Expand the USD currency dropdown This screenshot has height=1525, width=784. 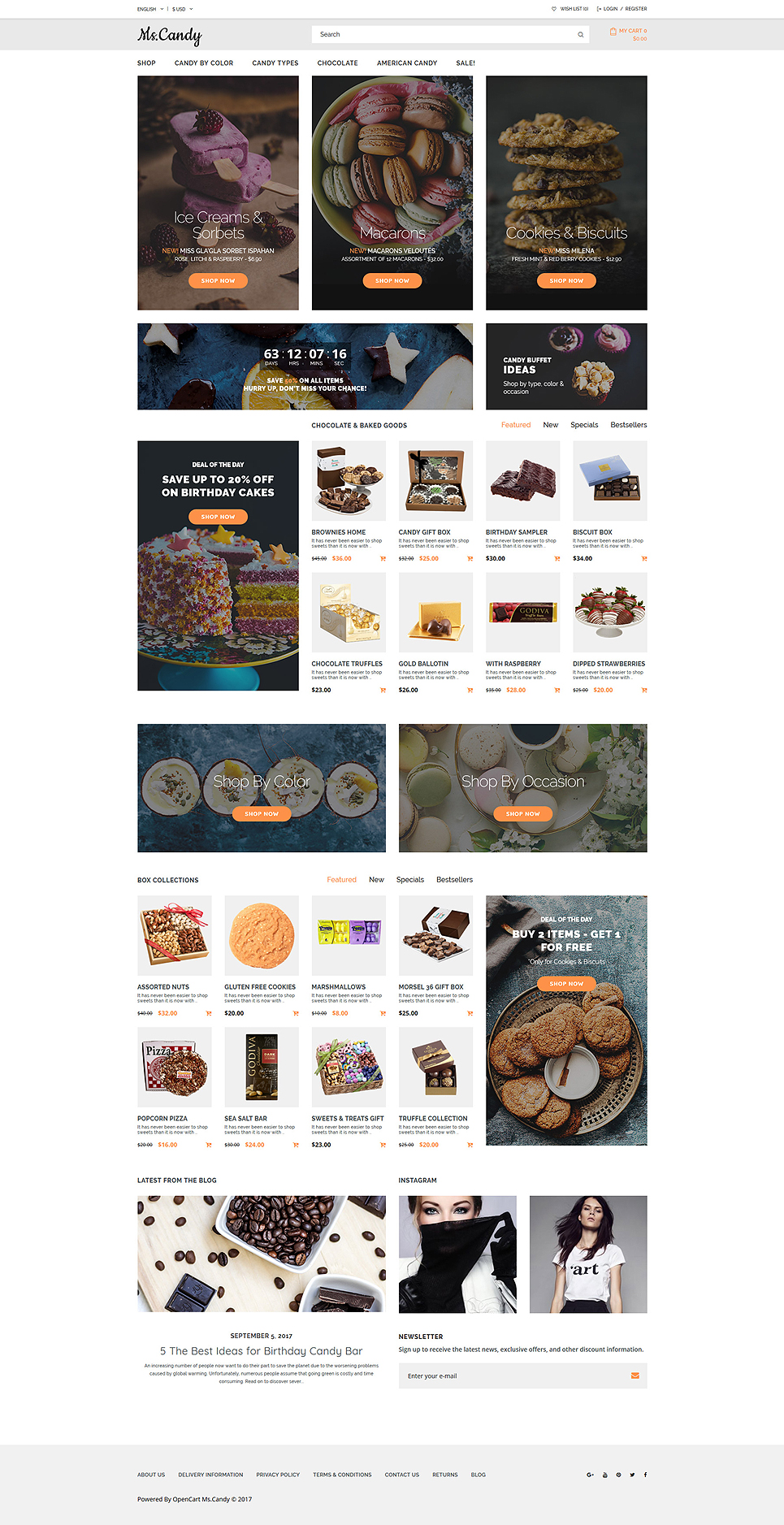182,9
